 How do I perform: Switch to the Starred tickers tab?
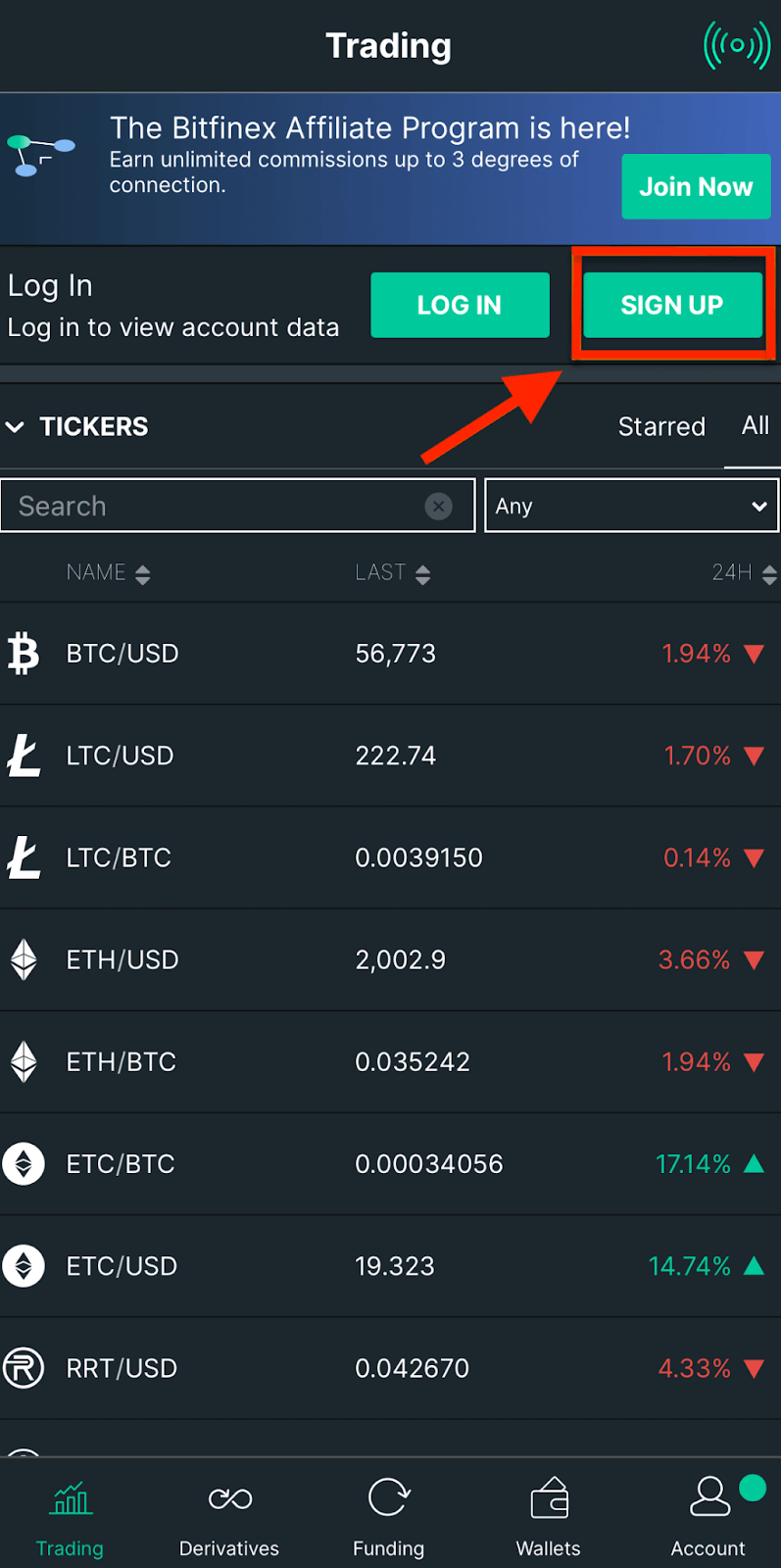click(x=661, y=426)
